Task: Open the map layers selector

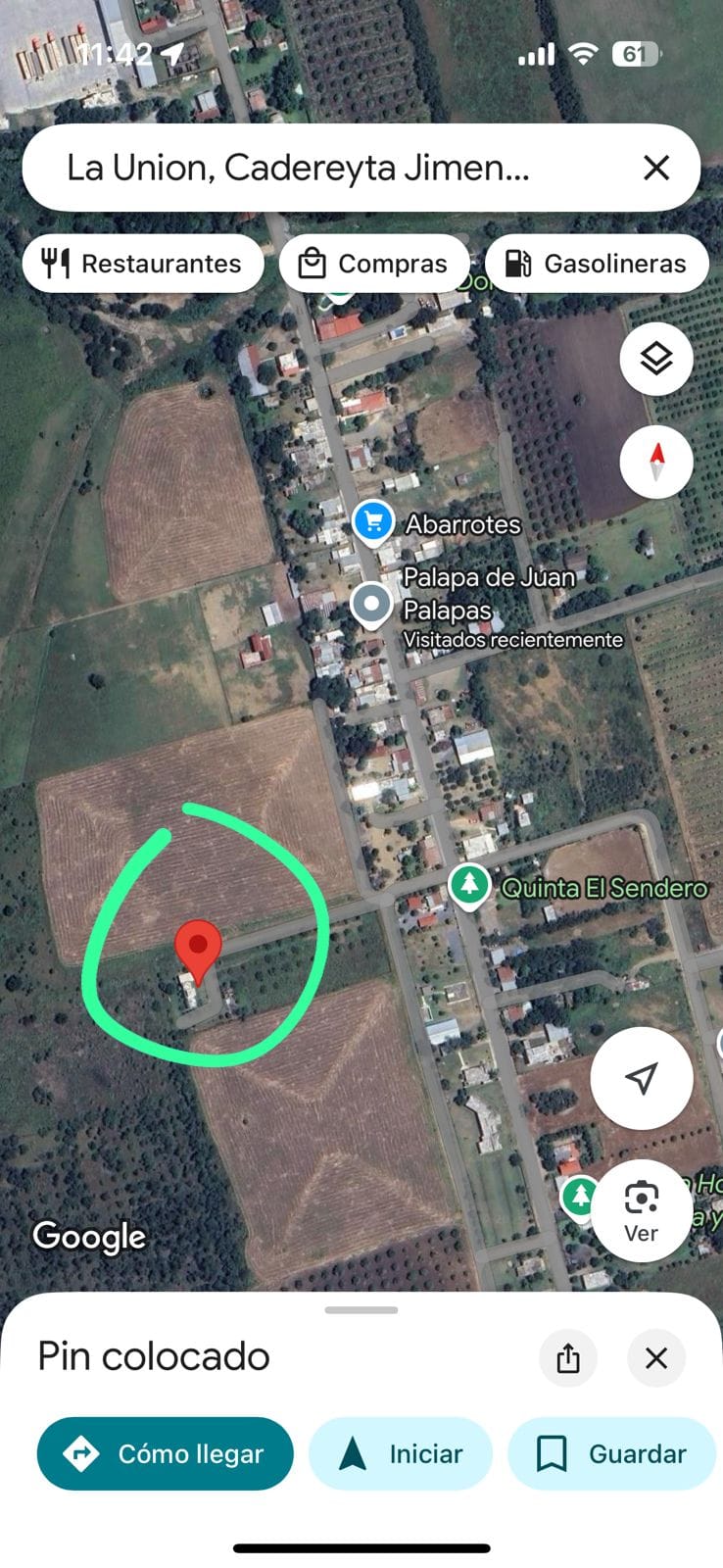Action: click(x=655, y=359)
